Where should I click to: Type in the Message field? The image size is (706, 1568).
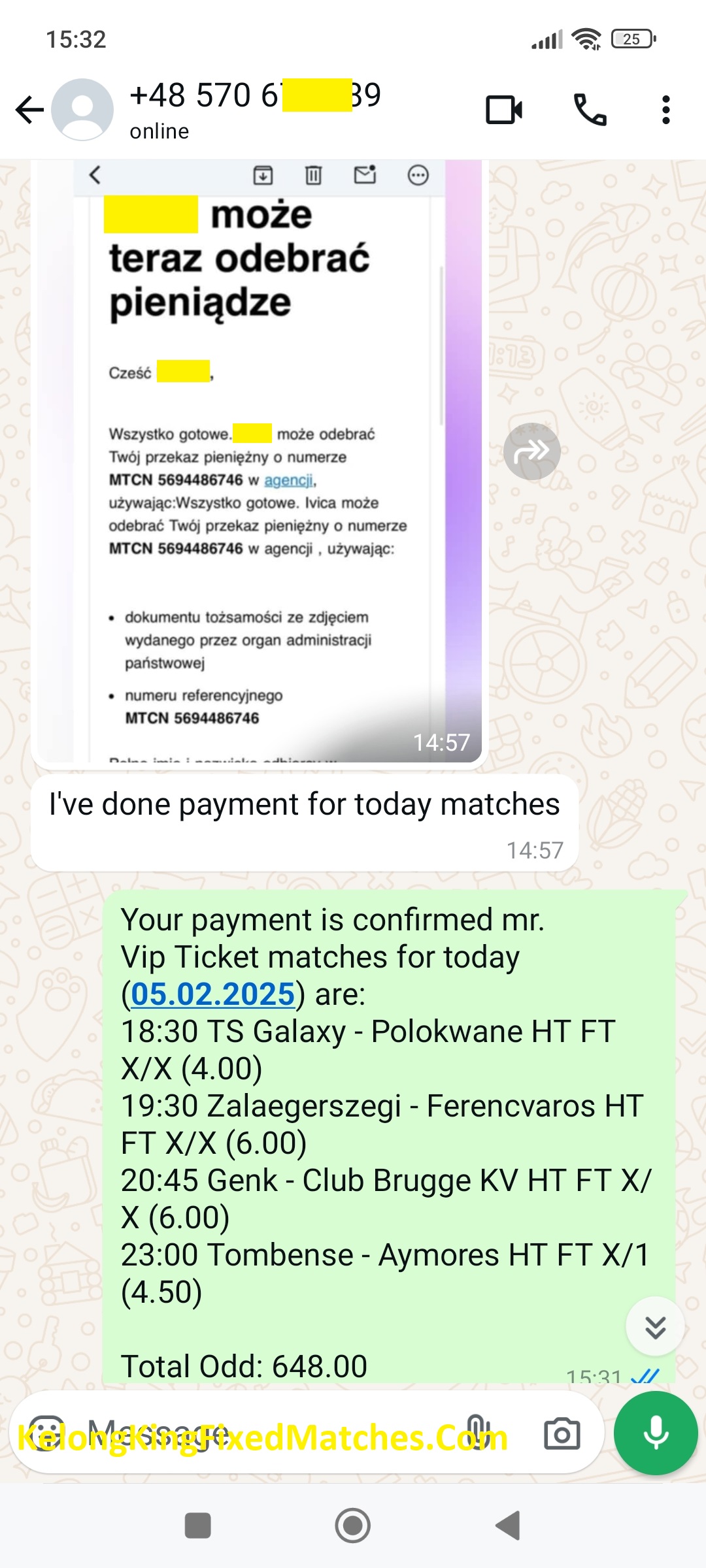coord(261,1434)
